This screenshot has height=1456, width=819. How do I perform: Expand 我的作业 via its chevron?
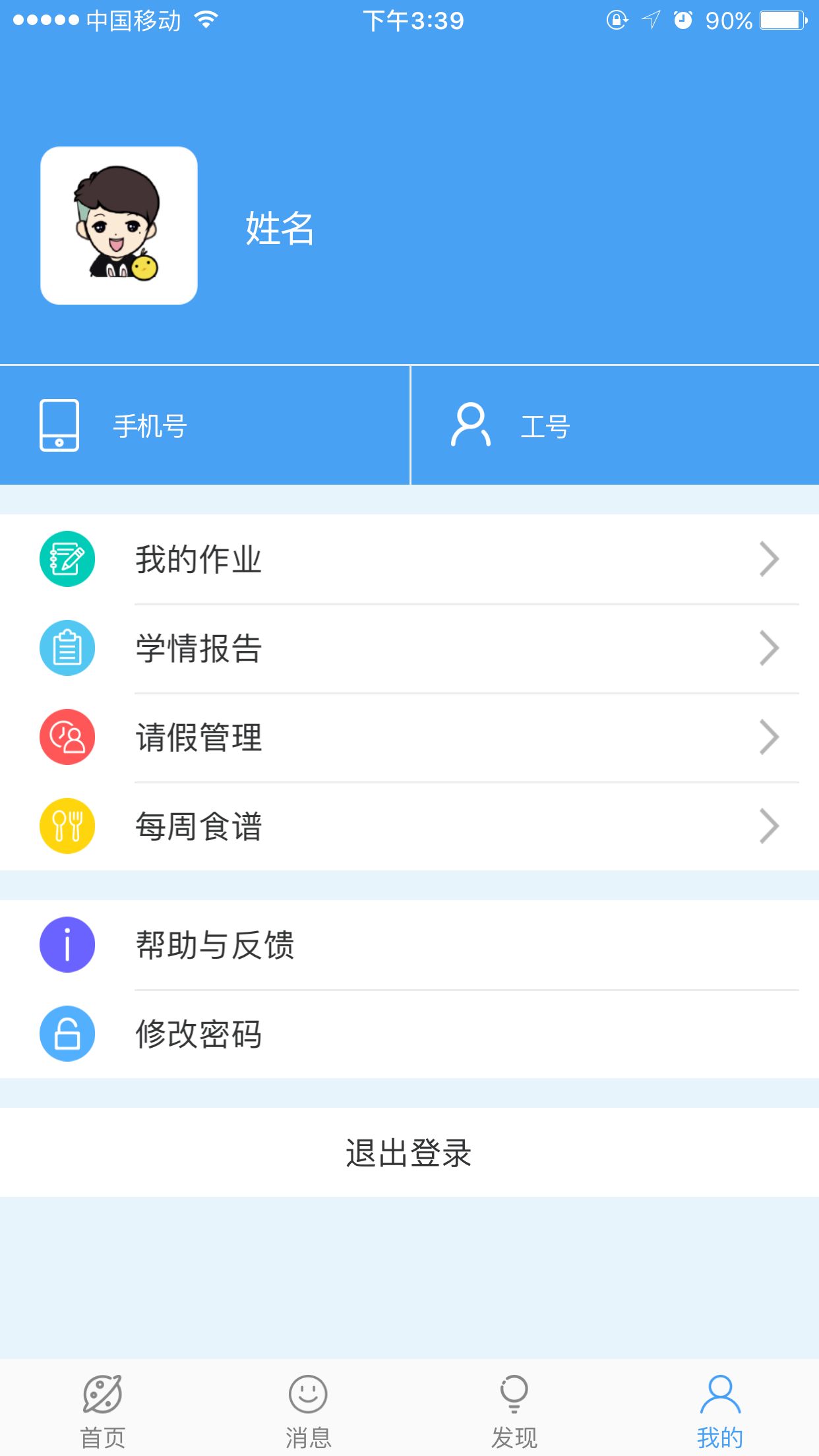pos(770,559)
